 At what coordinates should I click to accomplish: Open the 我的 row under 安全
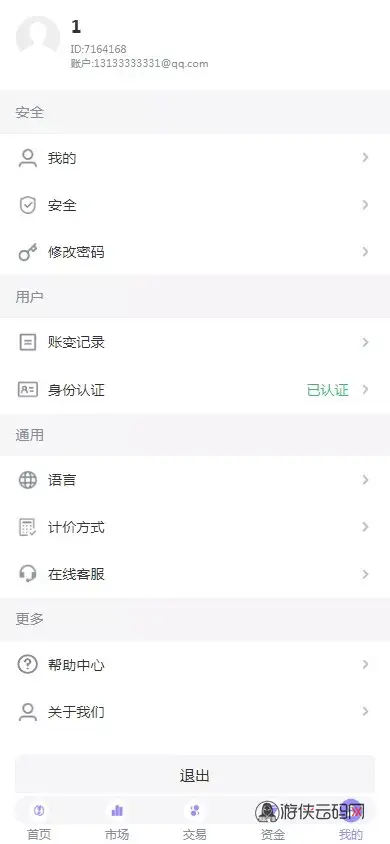click(195, 158)
